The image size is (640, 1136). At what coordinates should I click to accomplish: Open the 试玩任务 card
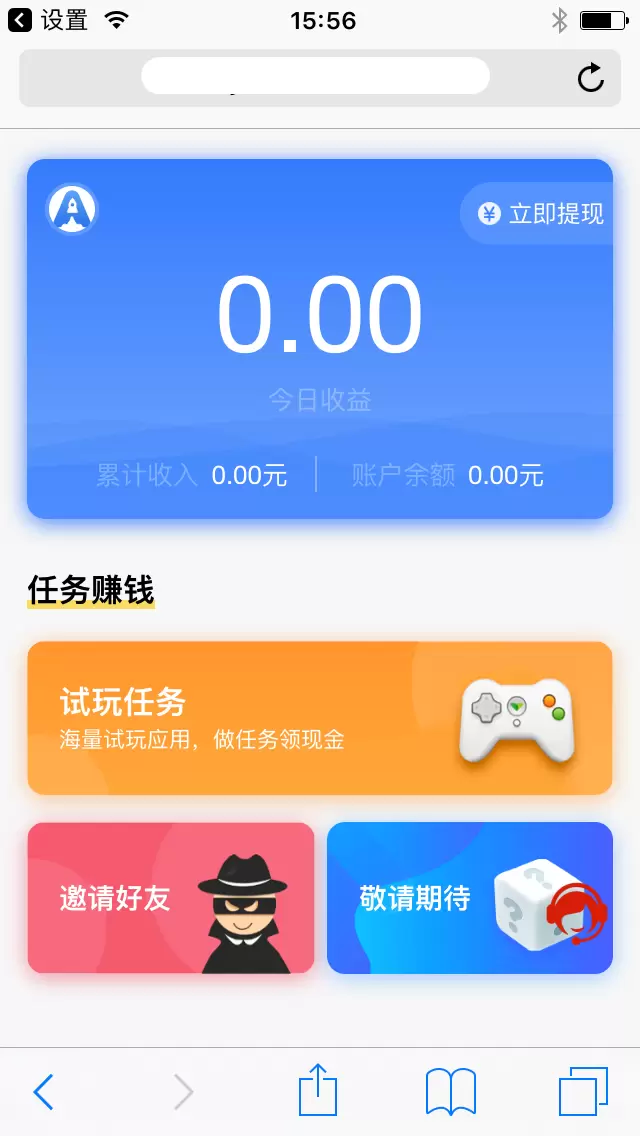coord(319,718)
